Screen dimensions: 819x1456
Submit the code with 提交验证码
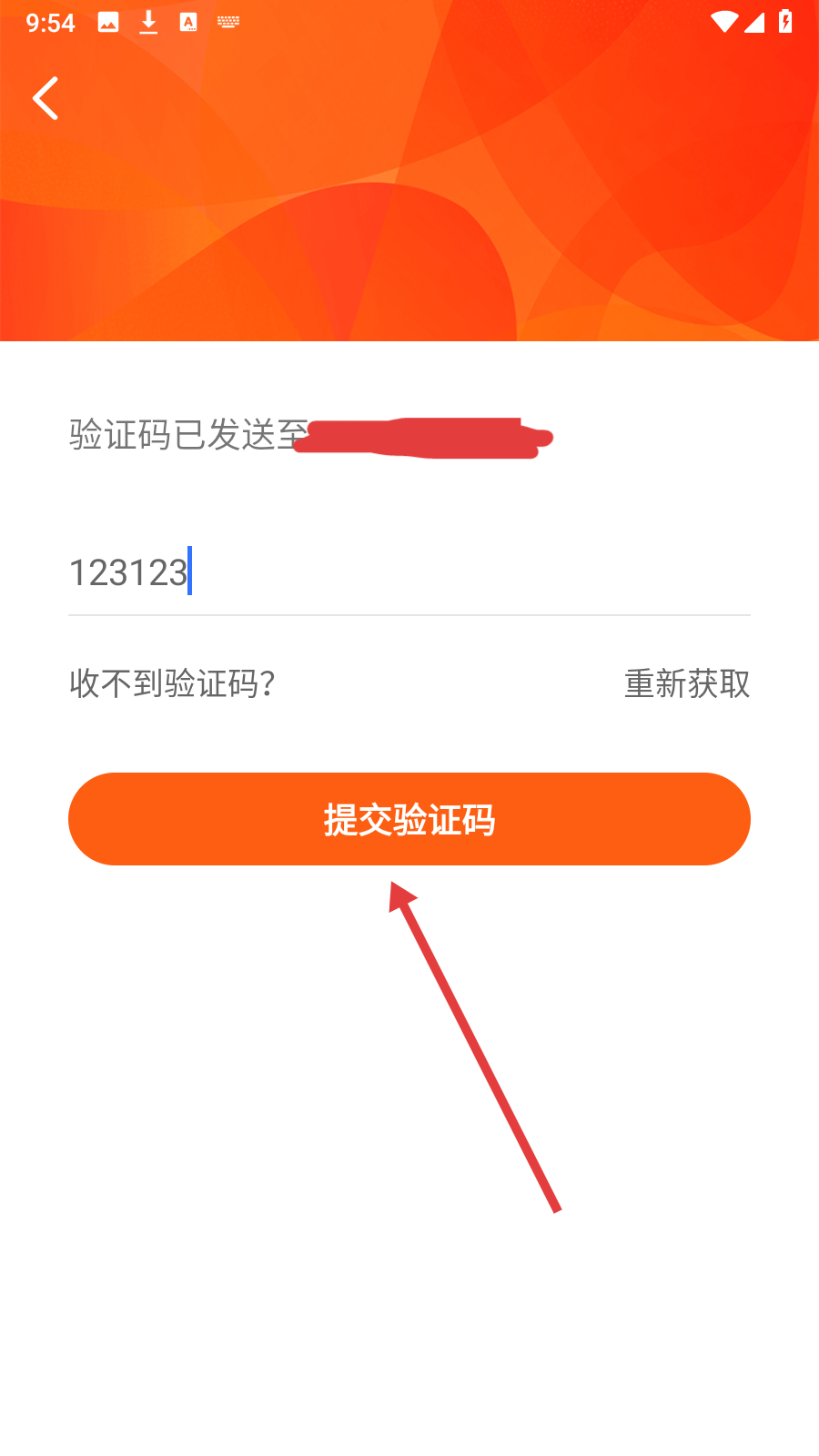click(x=409, y=819)
